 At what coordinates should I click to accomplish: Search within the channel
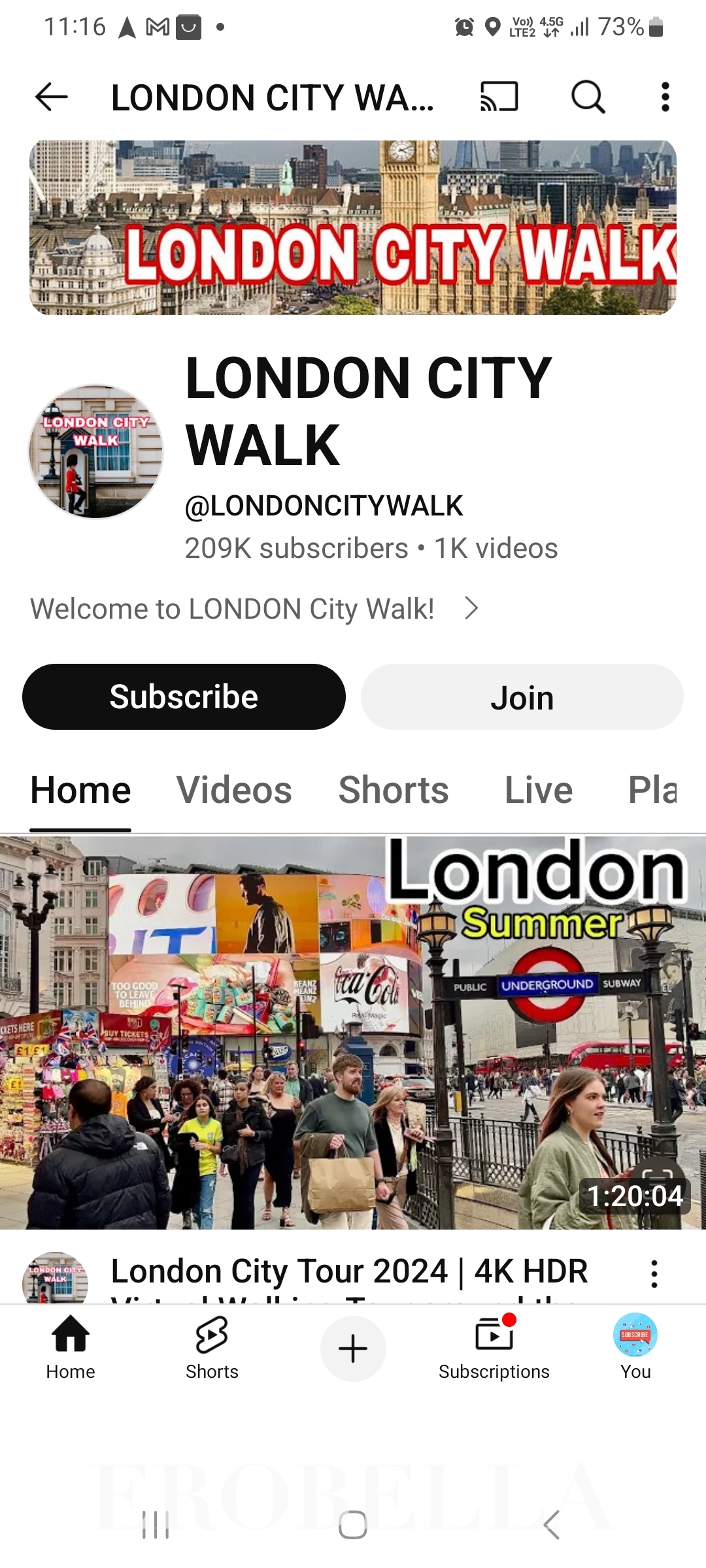tap(588, 97)
